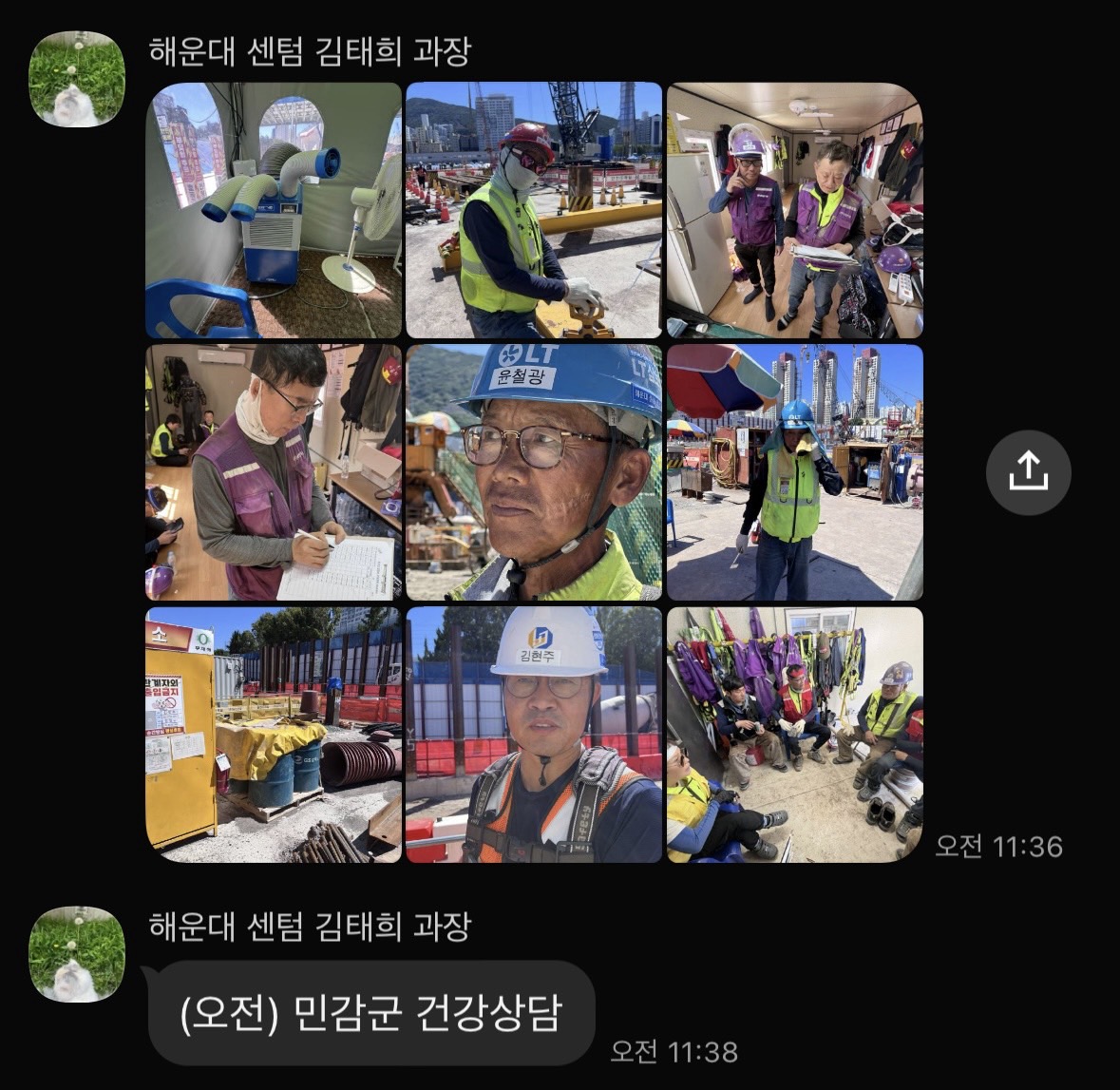
Task: Open the air cooler and fan photo
Action: point(274,210)
